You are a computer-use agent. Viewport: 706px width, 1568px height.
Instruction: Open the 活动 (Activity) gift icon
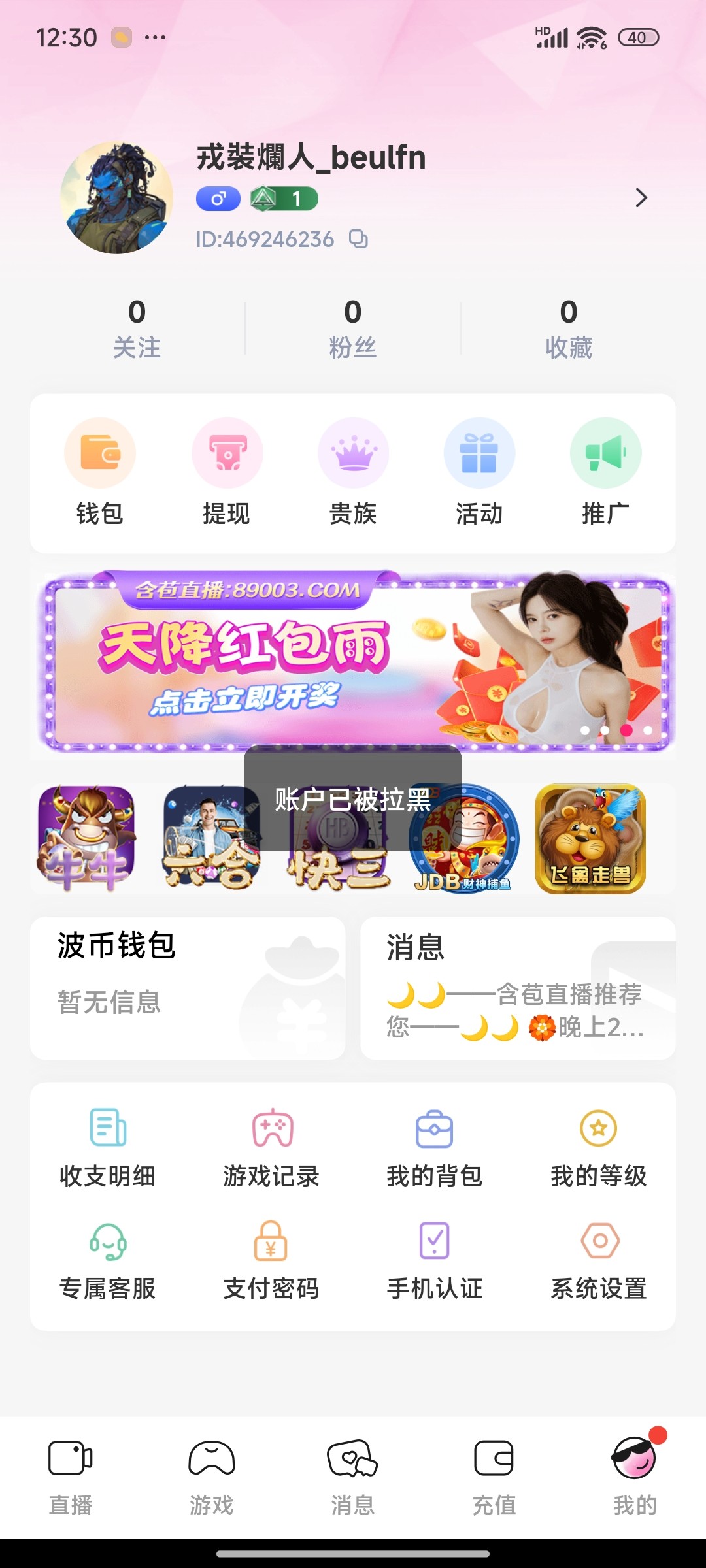[479, 452]
